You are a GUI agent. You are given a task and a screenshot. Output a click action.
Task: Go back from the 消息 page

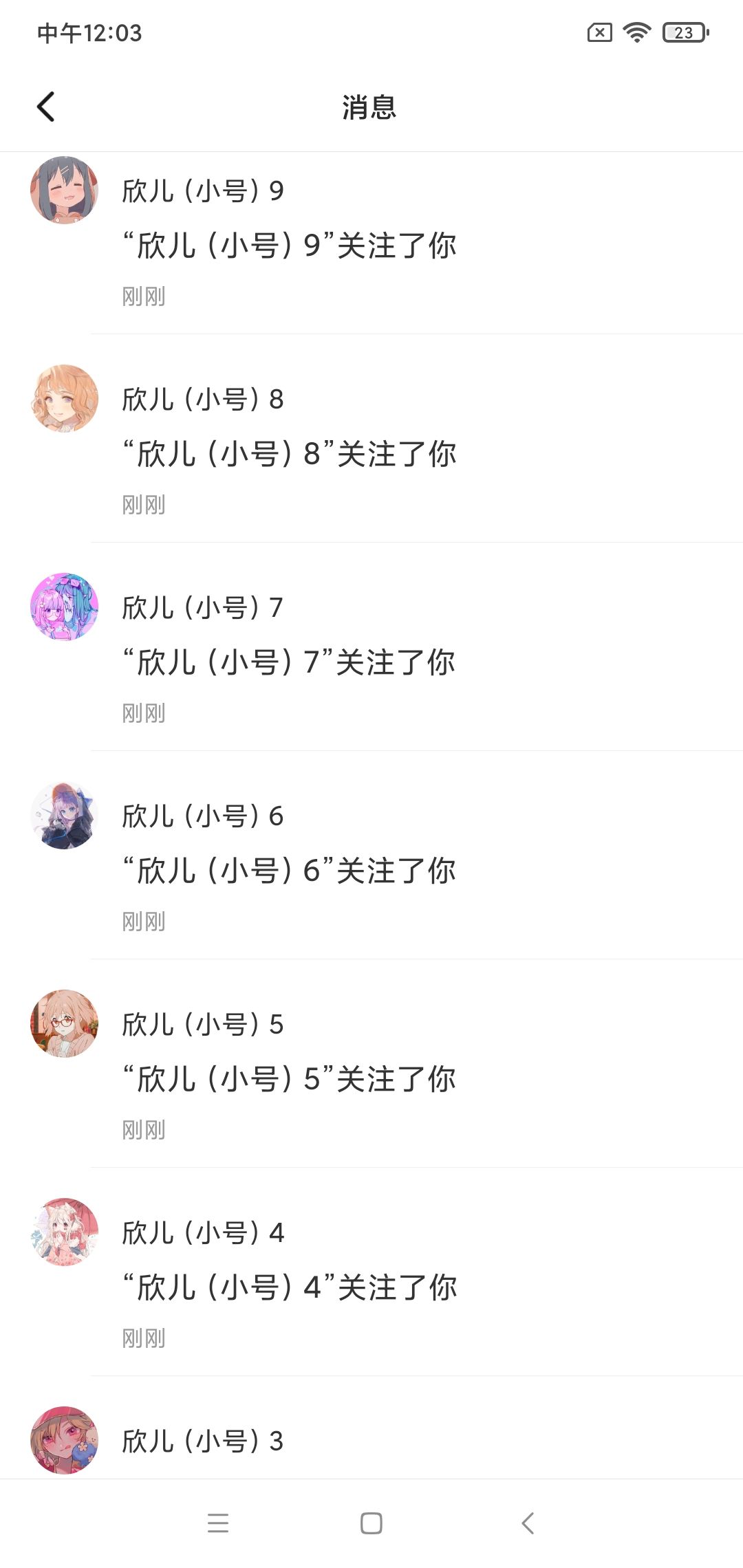pos(46,107)
